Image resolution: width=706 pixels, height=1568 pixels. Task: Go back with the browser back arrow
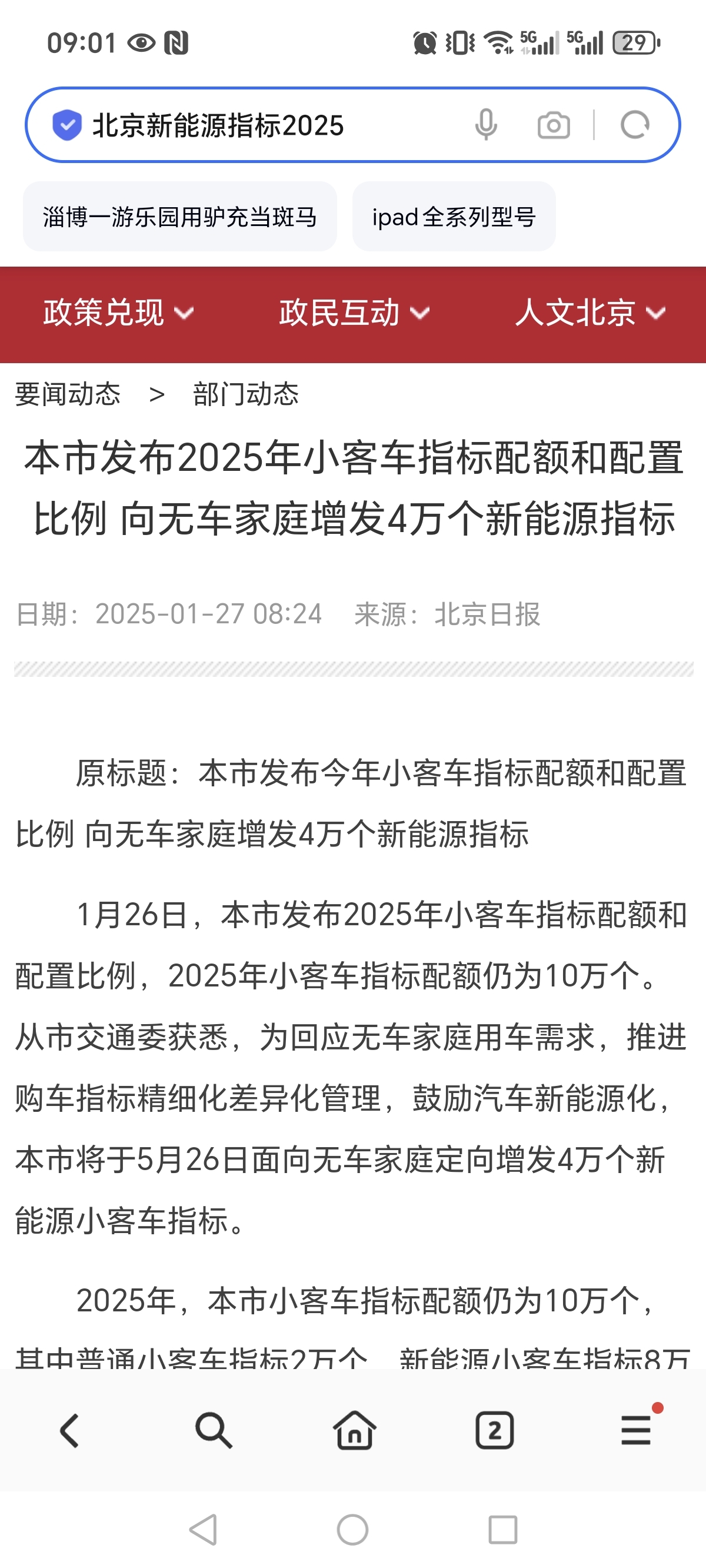pos(70,1430)
